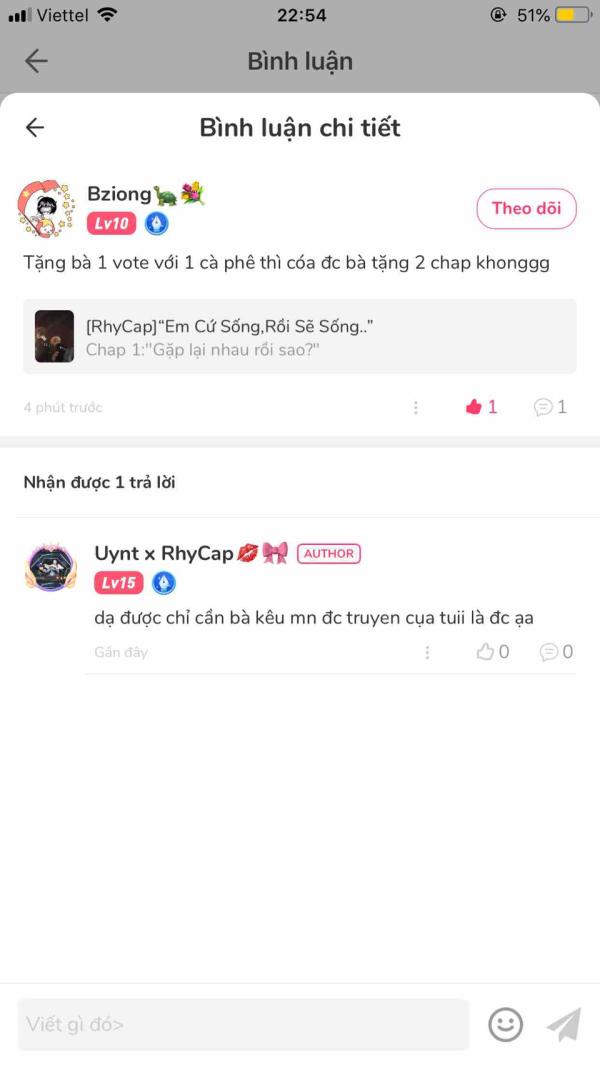600x1067 pixels.
Task: Tap Theo dõi to follow Bziong
Action: [526, 209]
